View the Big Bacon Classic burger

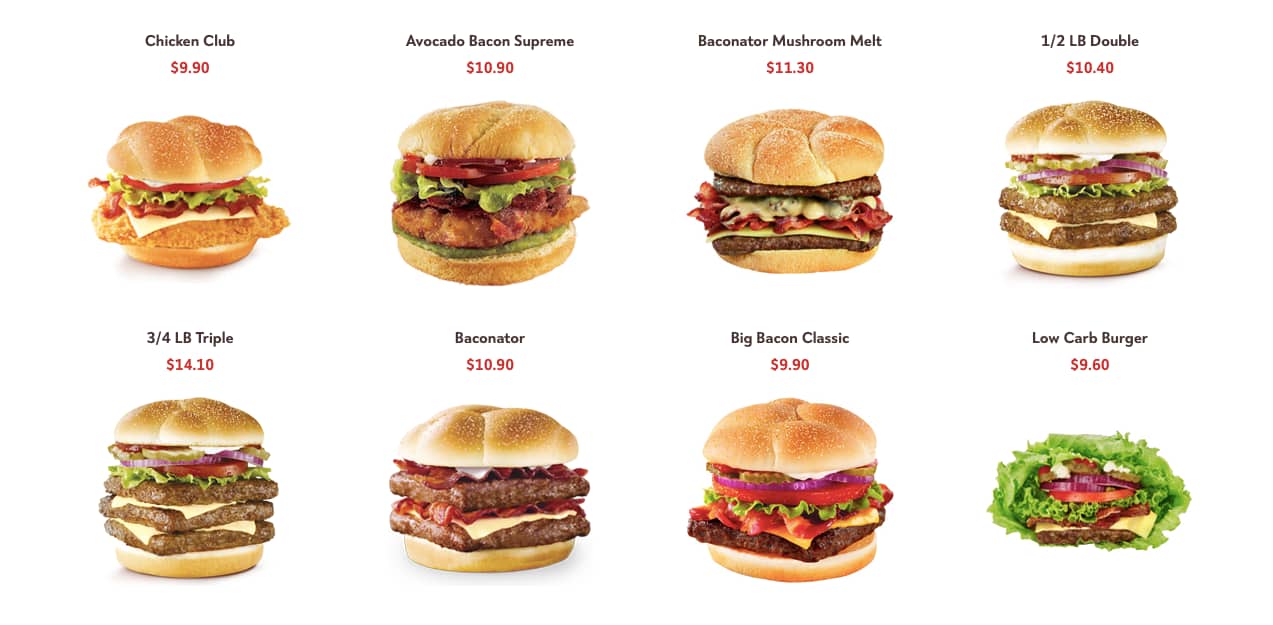(x=789, y=488)
